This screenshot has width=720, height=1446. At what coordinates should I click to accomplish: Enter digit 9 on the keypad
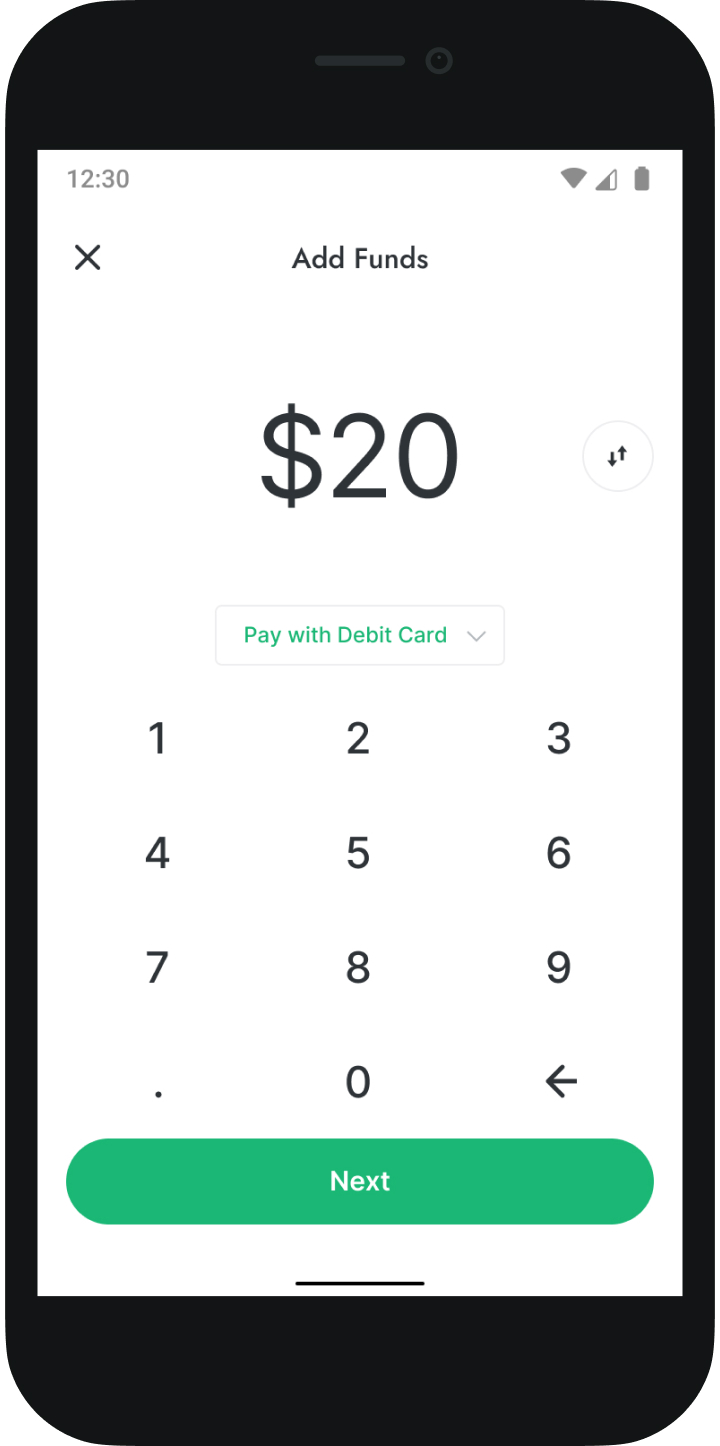[559, 967]
